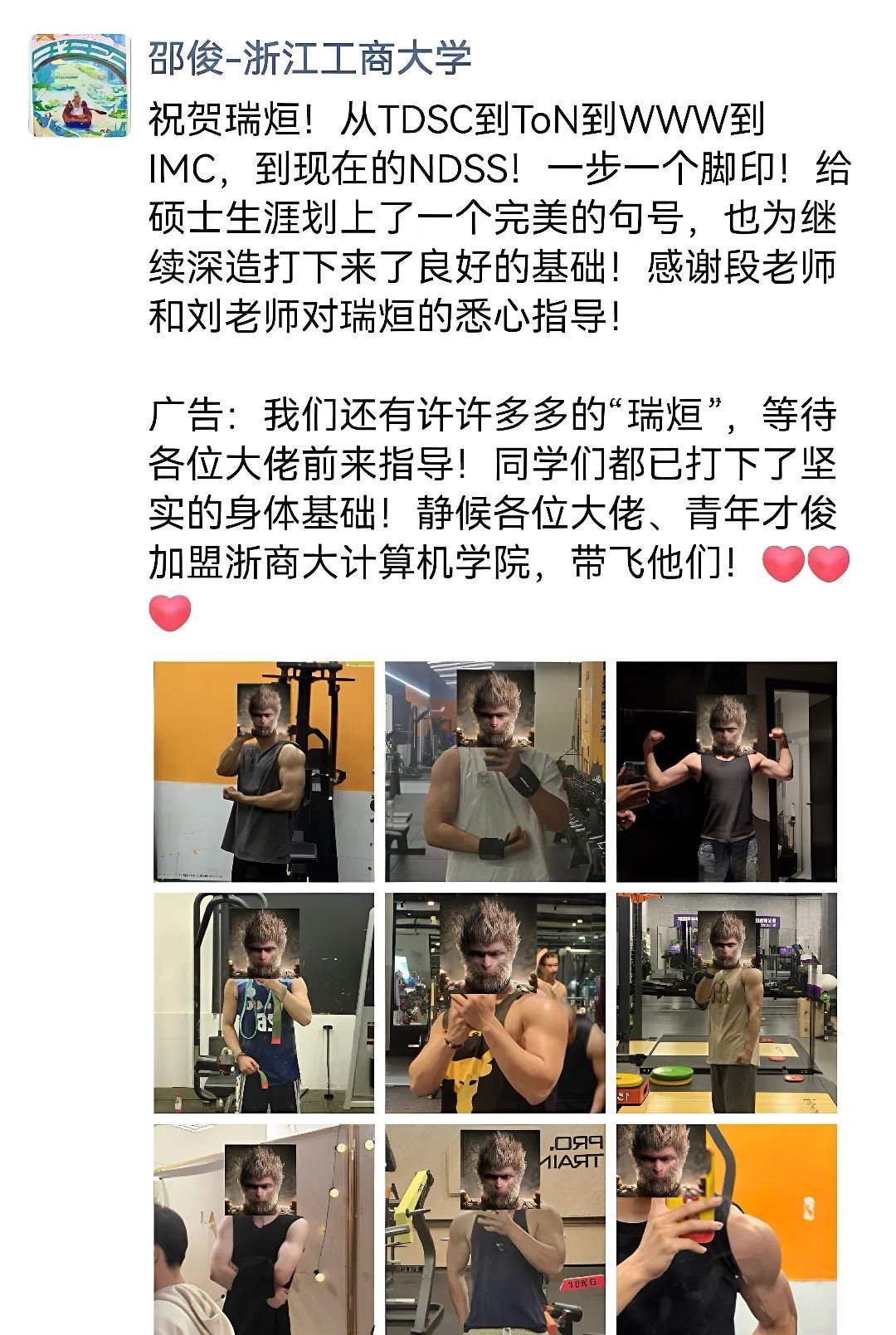Open the double biceps flex photo
This screenshot has width=896, height=1335.
pyautogui.click(x=726, y=772)
